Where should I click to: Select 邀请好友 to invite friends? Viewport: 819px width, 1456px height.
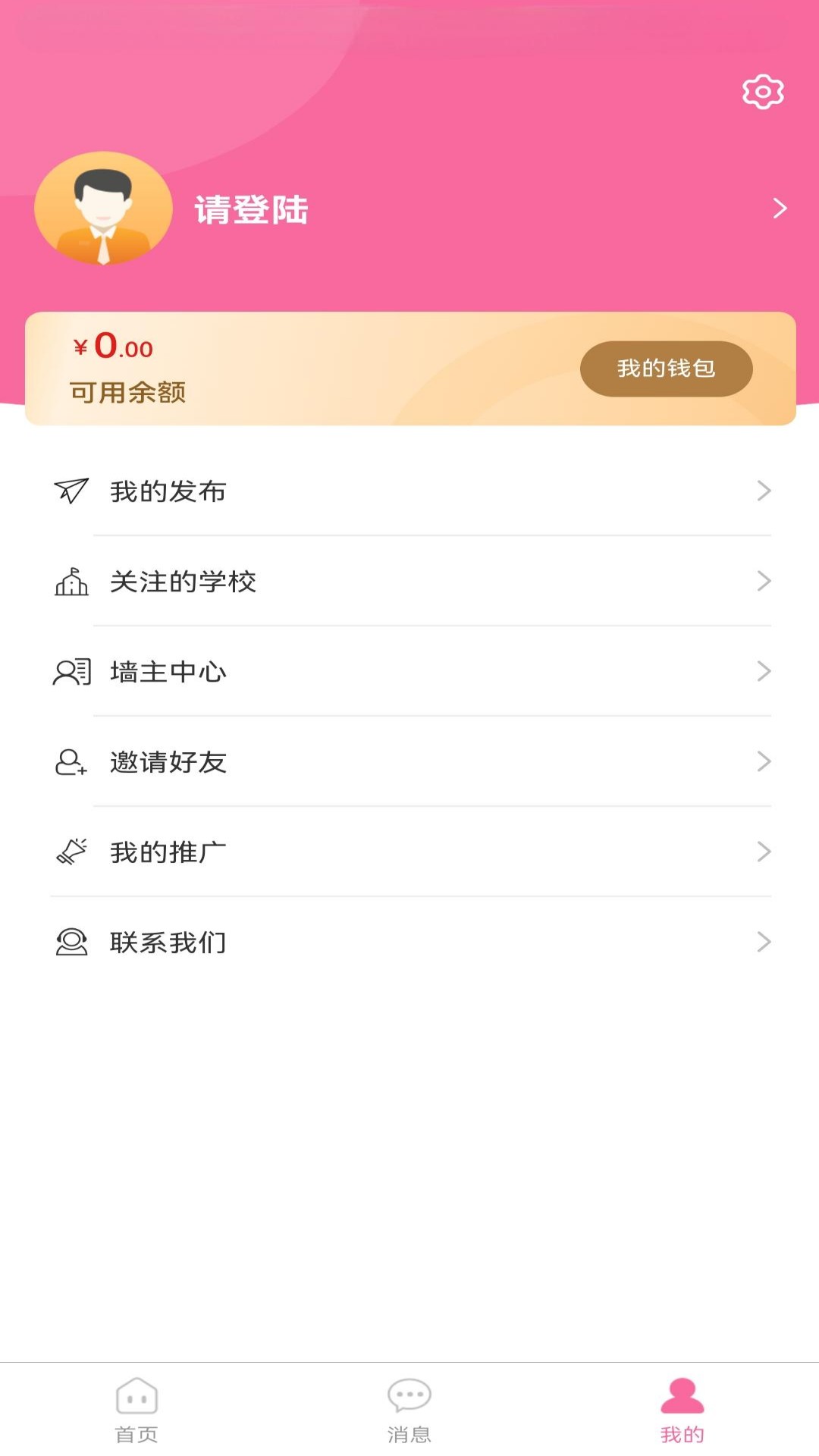(409, 762)
